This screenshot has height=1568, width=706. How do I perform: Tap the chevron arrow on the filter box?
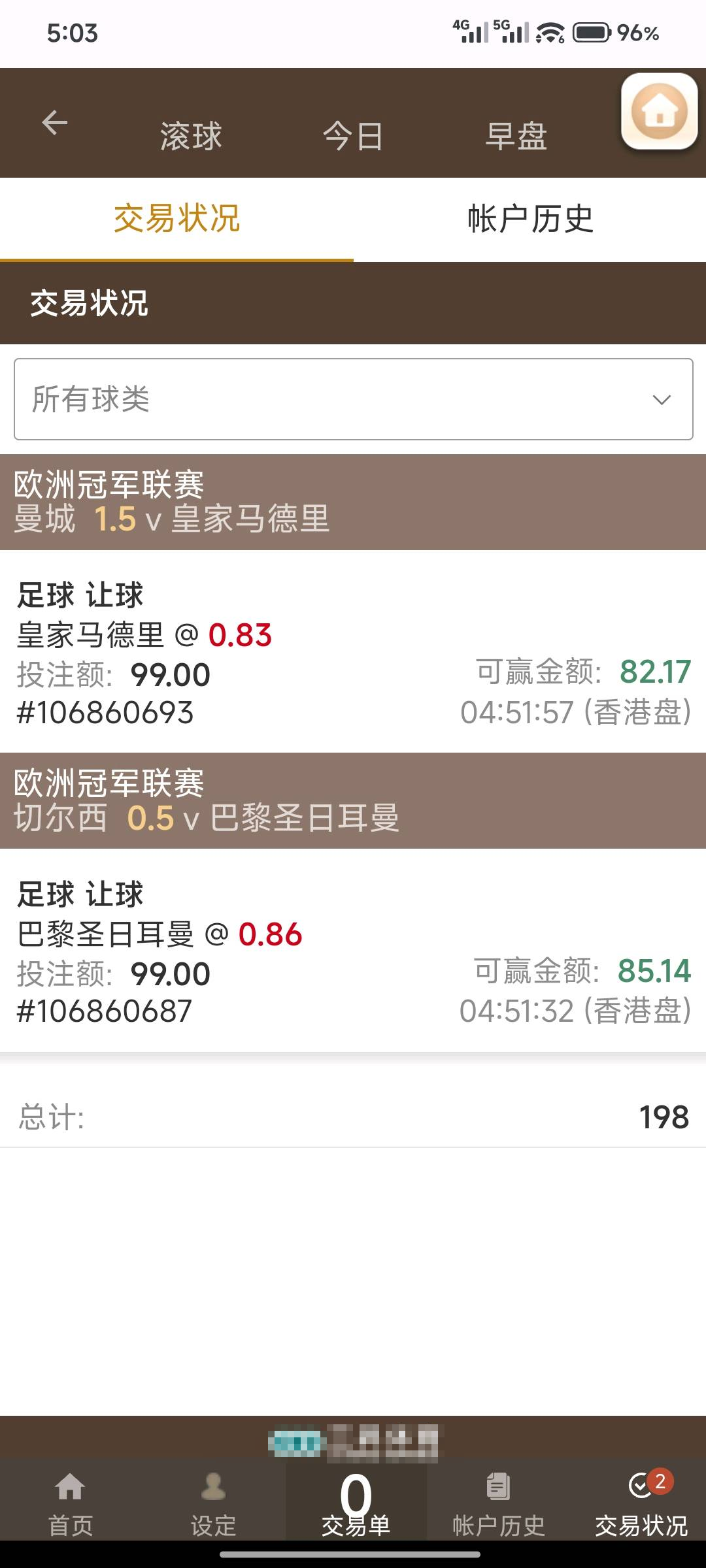pyautogui.click(x=661, y=399)
